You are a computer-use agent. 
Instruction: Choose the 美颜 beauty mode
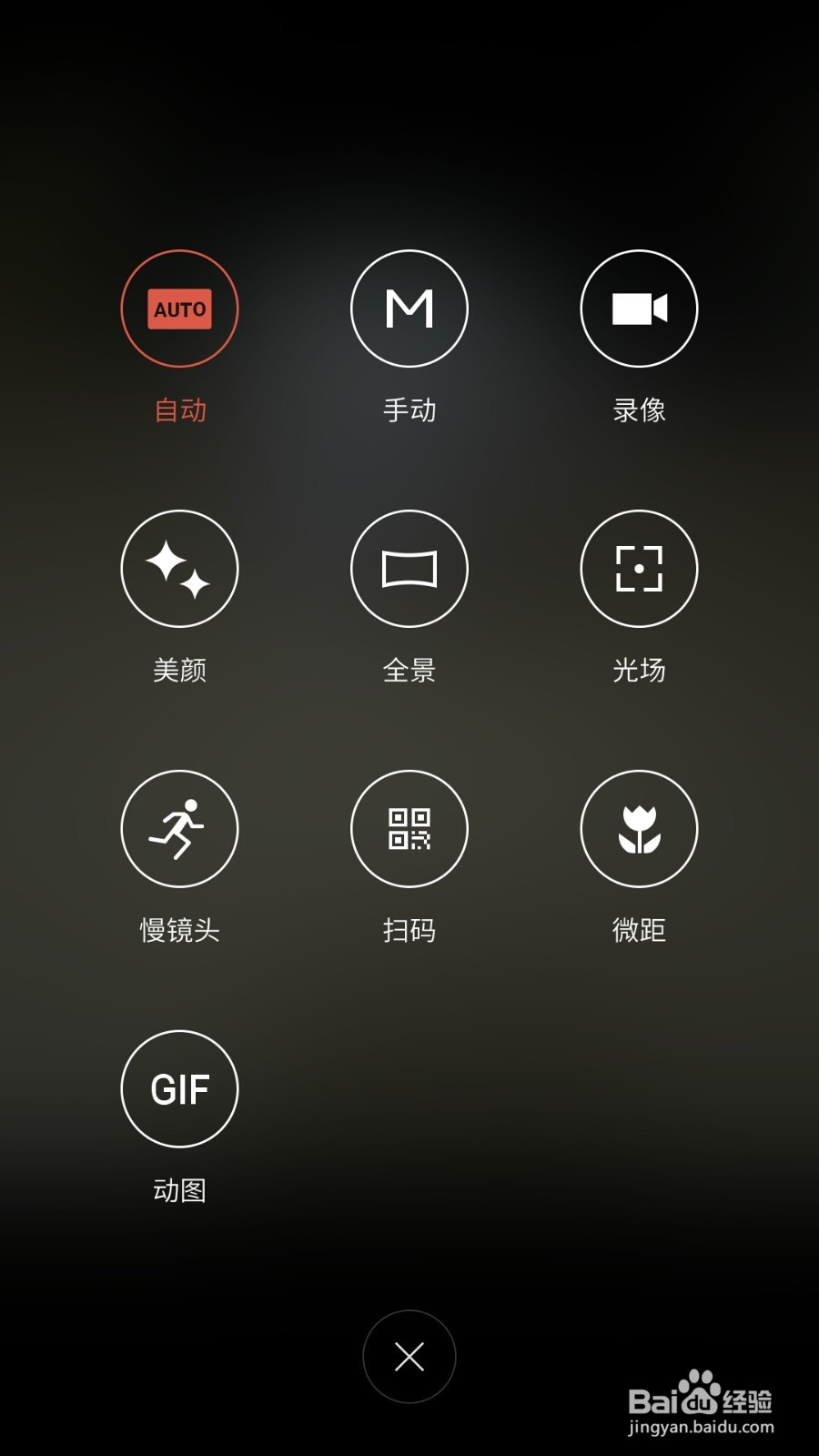tap(179, 569)
